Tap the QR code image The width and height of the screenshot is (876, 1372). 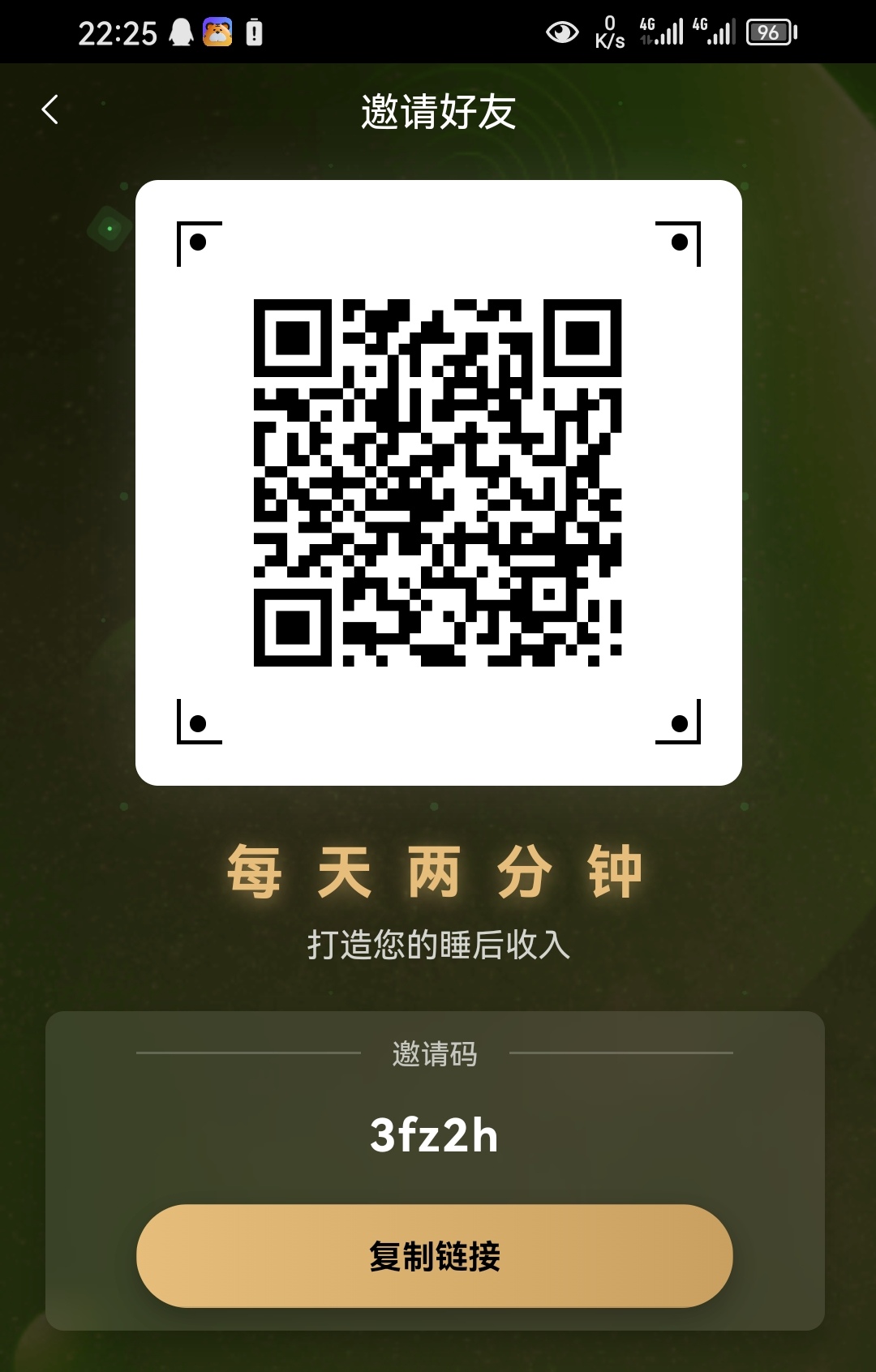(x=438, y=482)
